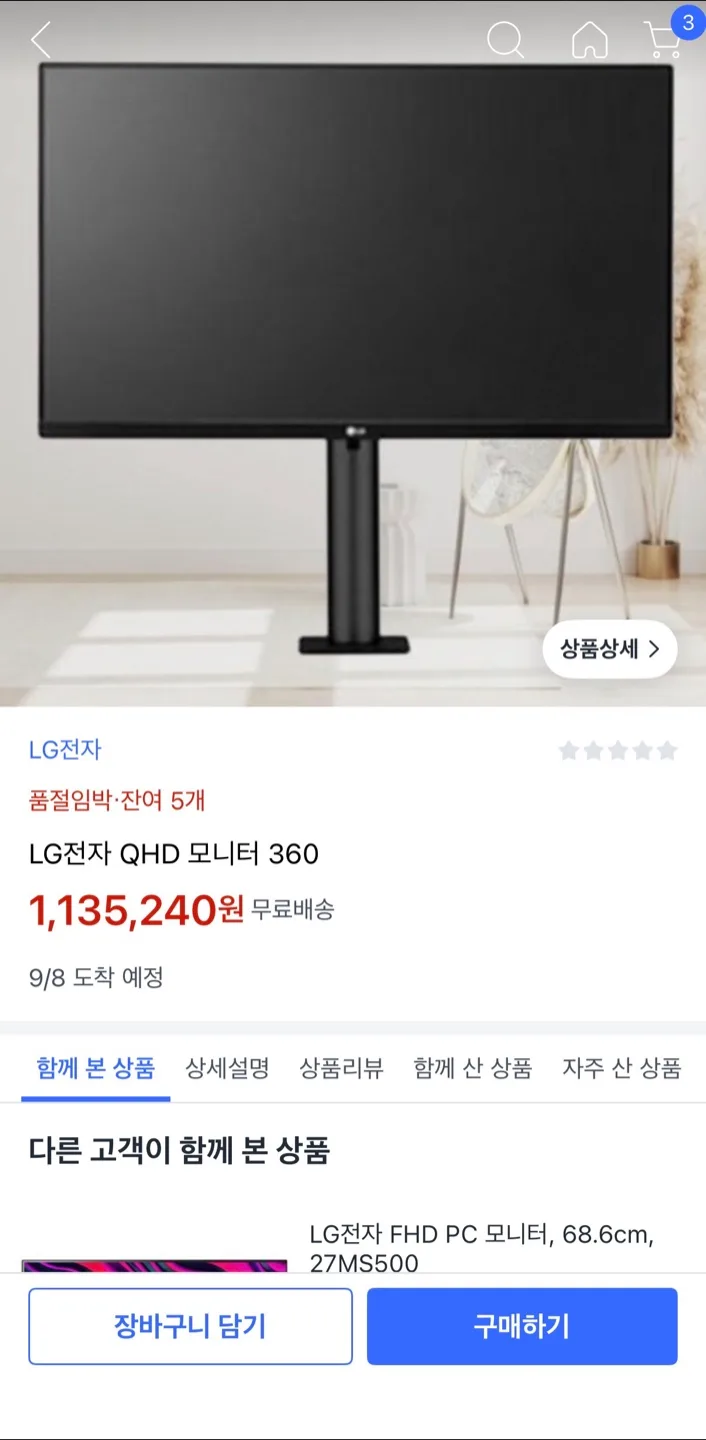Tap 구매하기 to buy now
The width and height of the screenshot is (706, 1440).
[522, 1326]
